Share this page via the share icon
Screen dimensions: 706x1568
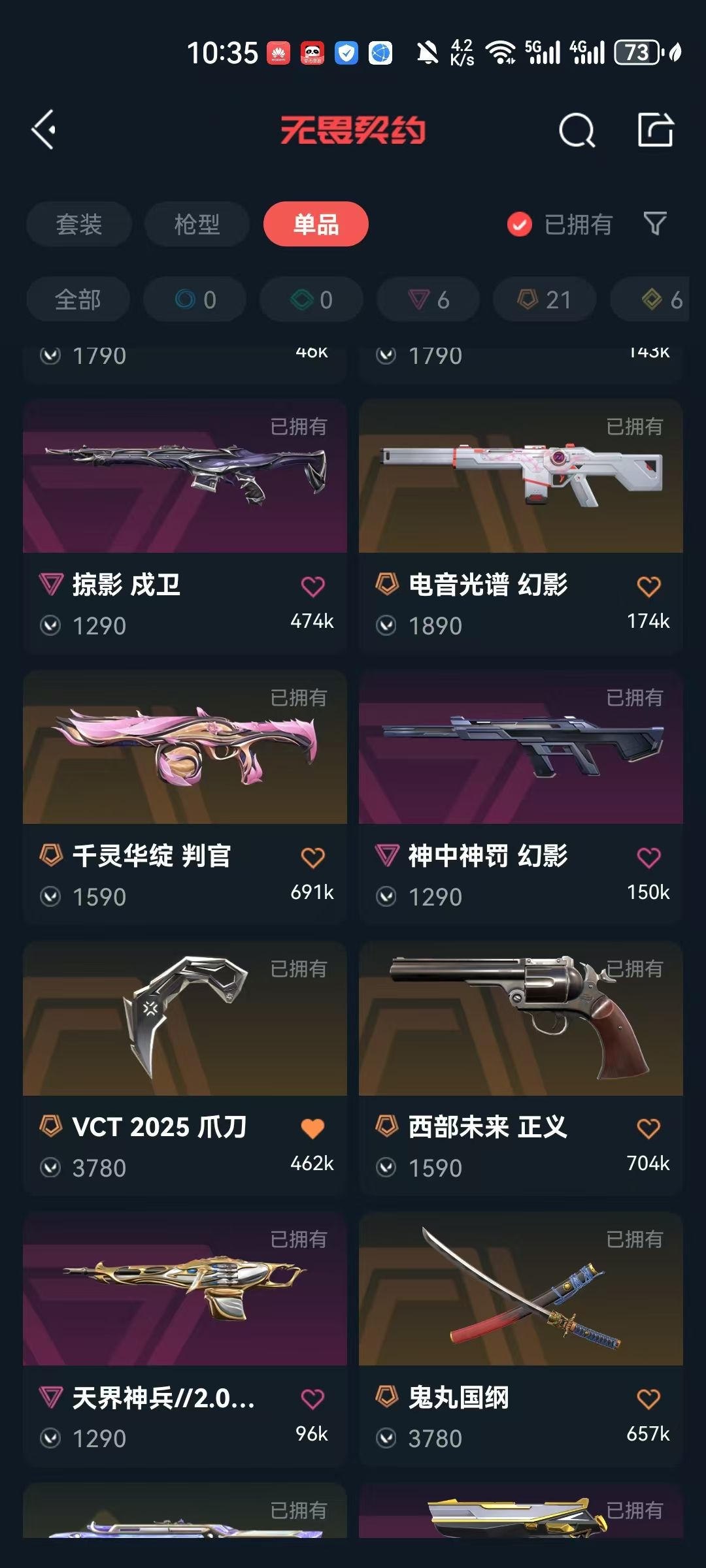656,129
